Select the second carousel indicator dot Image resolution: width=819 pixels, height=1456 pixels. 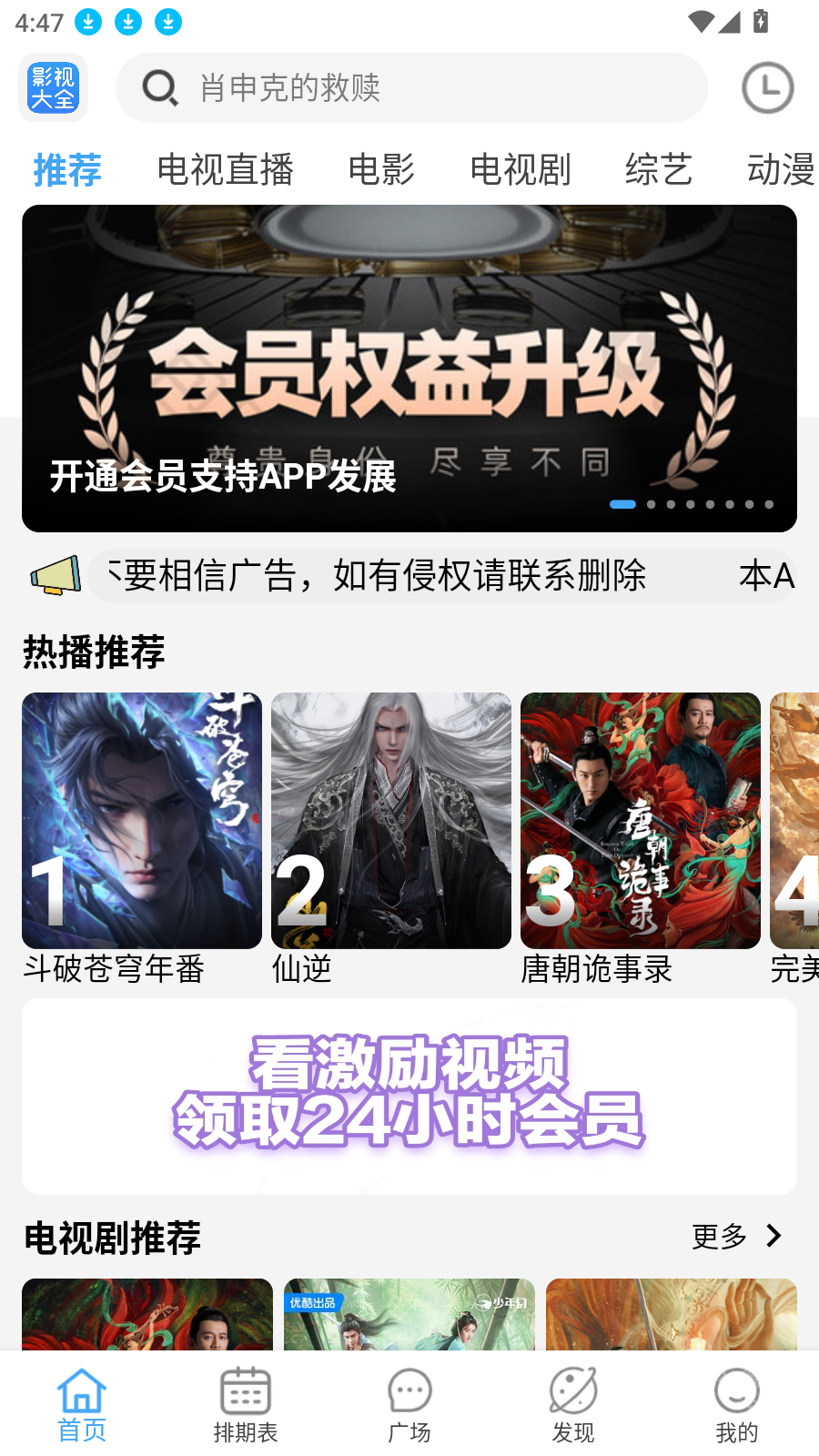[x=651, y=503]
